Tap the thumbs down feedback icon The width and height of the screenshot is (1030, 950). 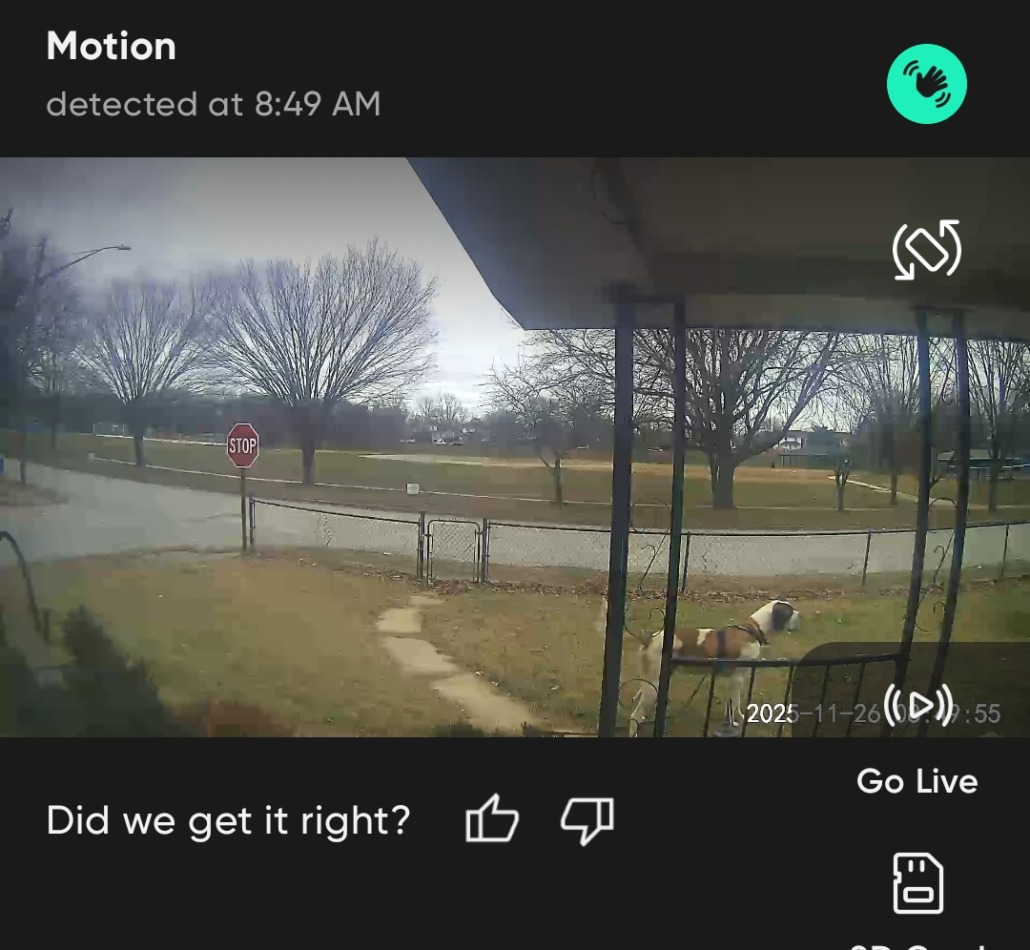(587, 820)
